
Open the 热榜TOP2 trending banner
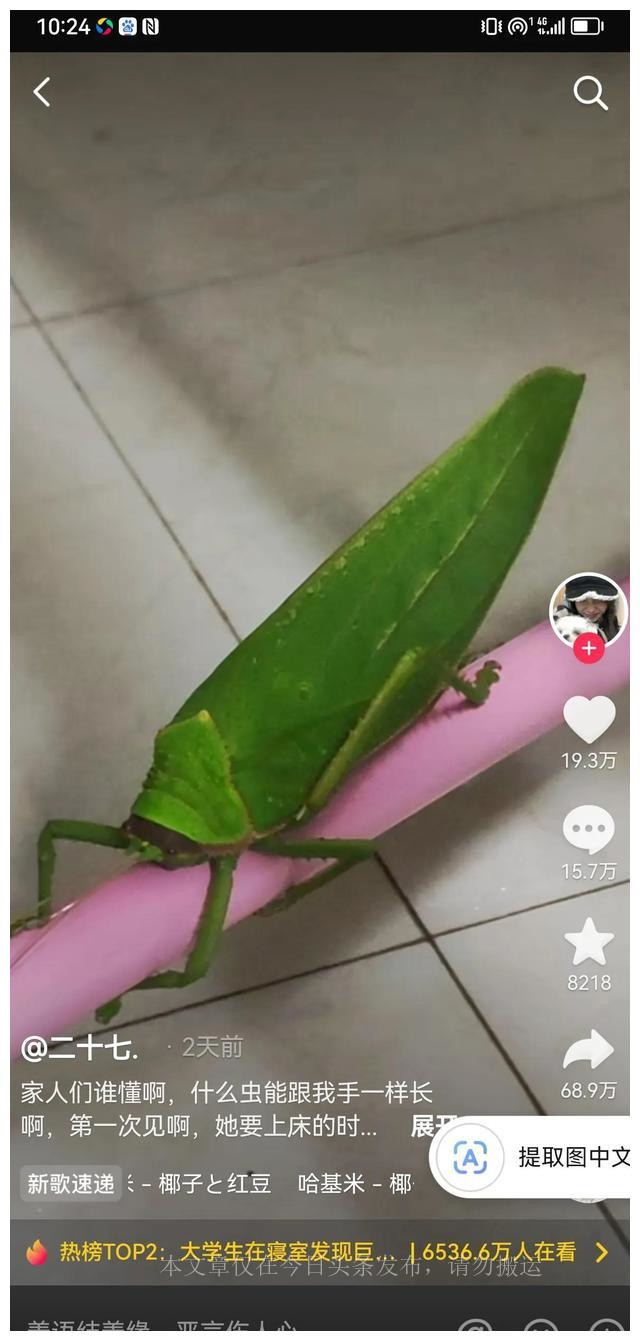[320, 1252]
